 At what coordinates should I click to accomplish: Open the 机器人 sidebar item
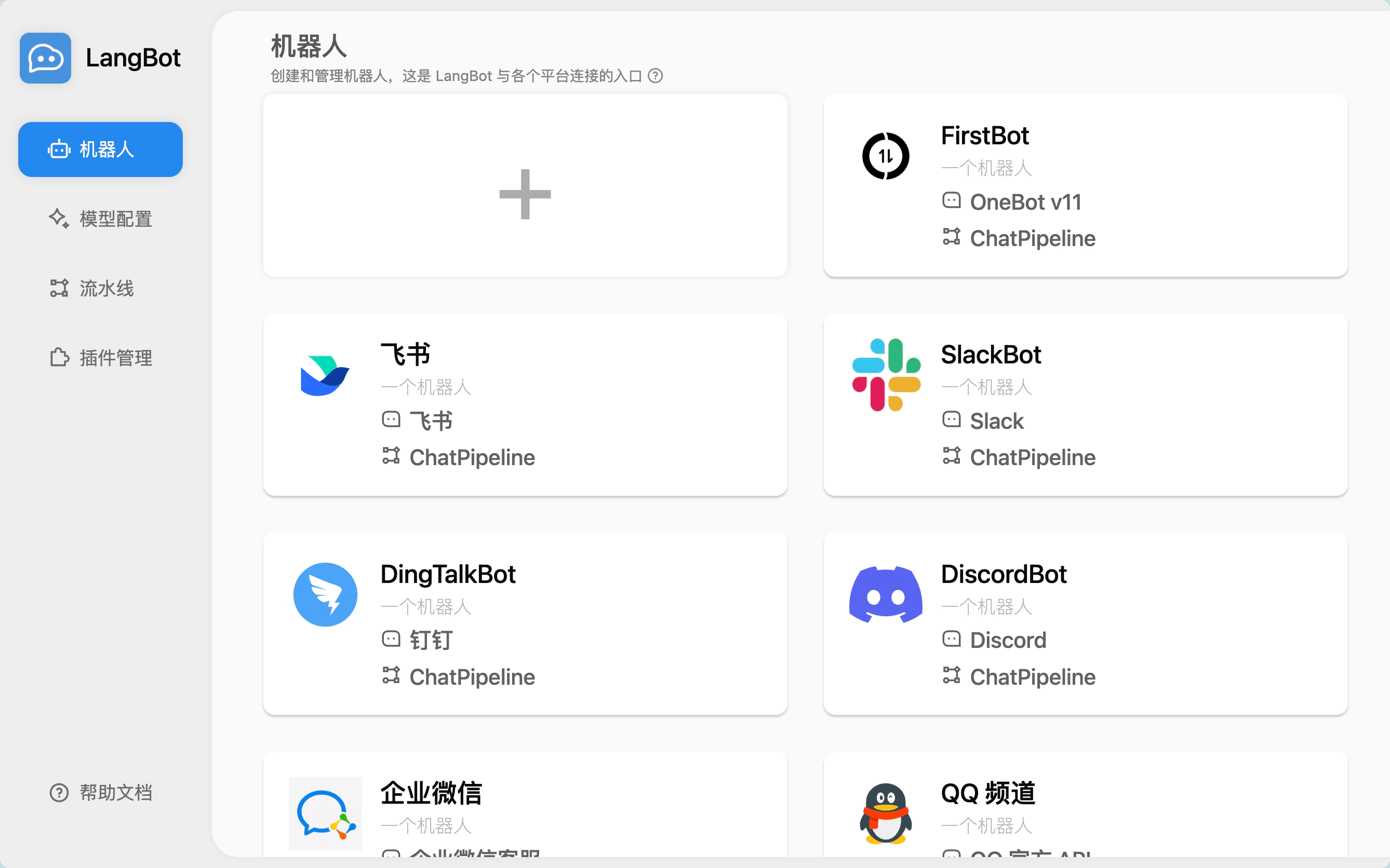point(101,150)
